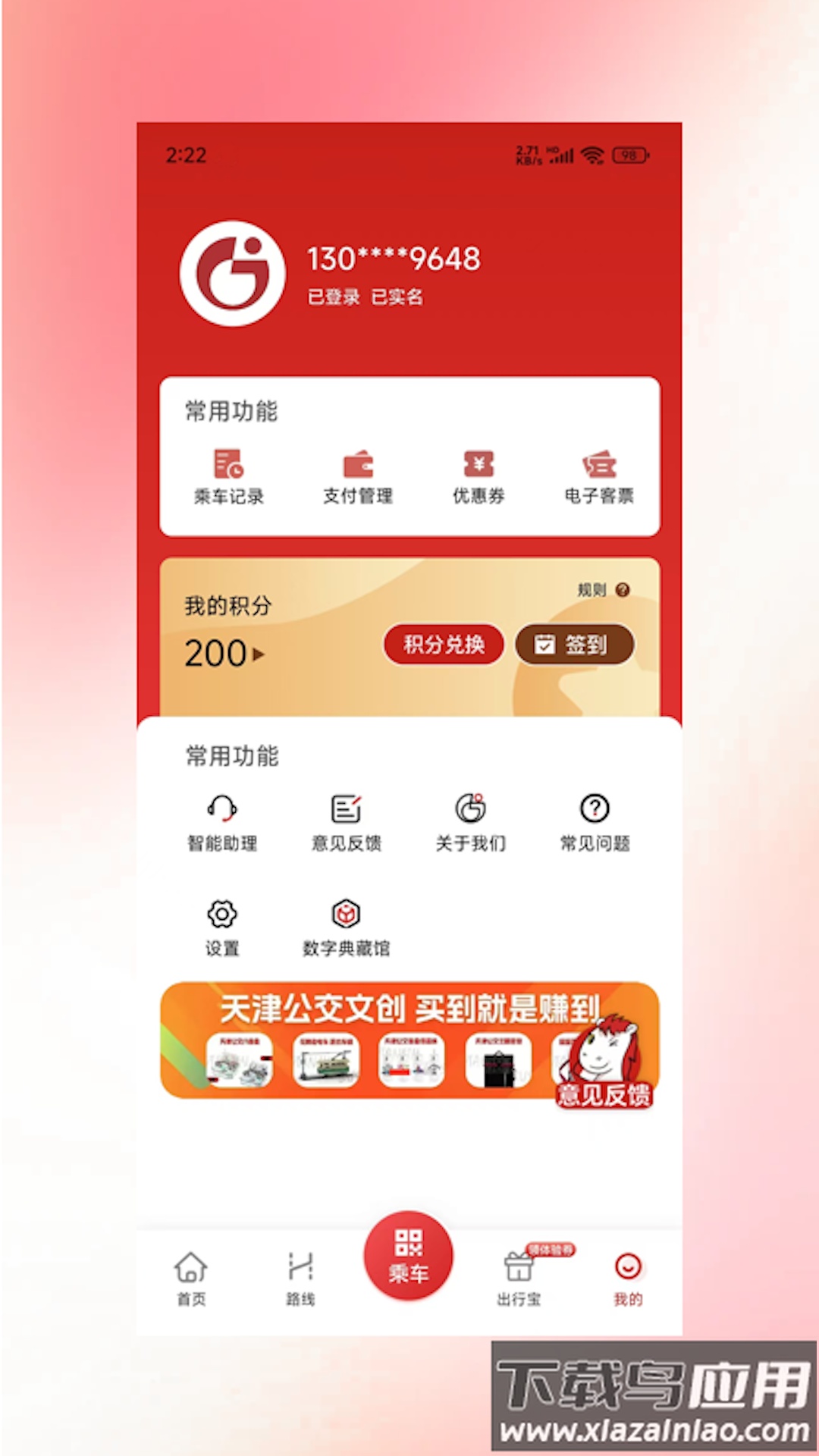Open my points balance 200
819x1456 pixels.
[x=224, y=654]
